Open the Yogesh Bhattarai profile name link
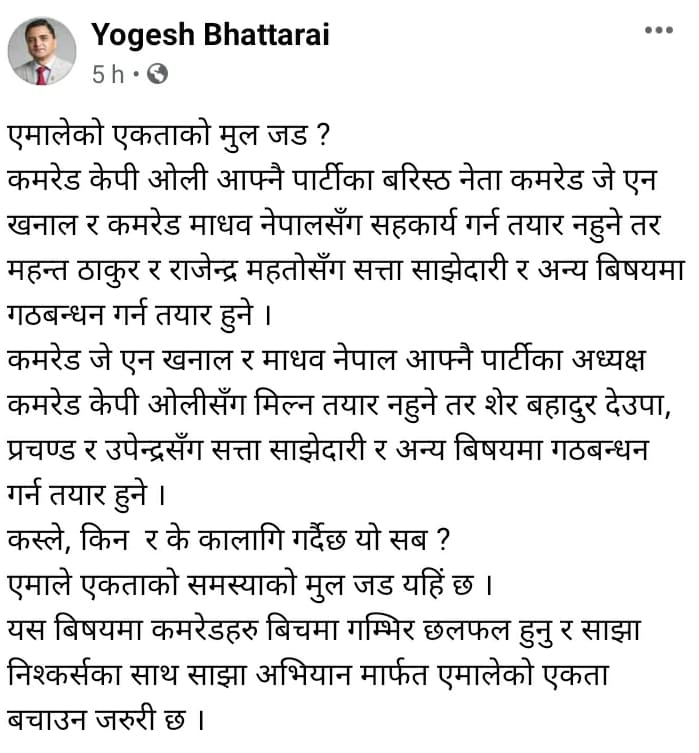This screenshot has width=699, height=753. coord(210,35)
